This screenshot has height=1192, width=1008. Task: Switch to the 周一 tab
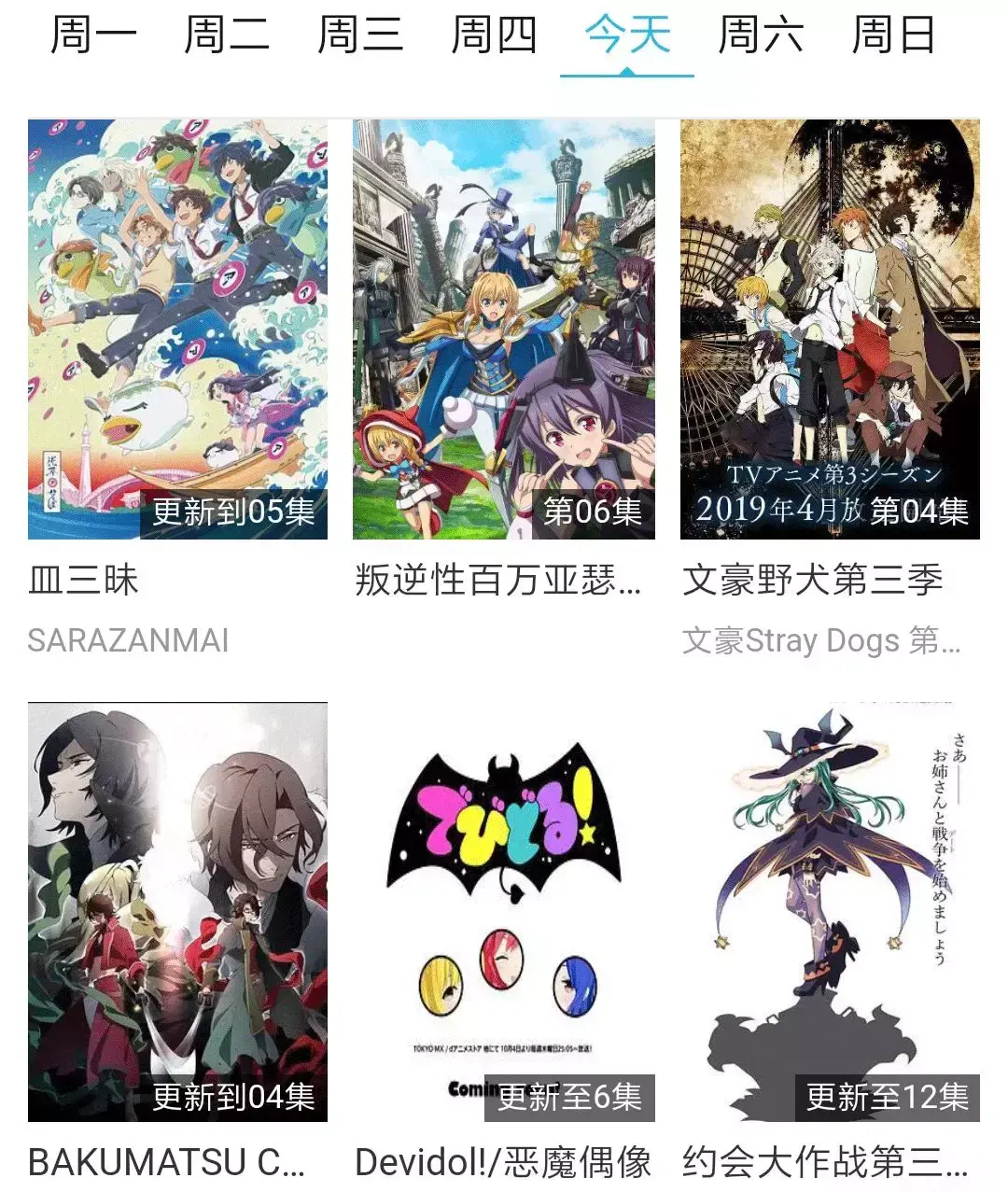(93, 37)
